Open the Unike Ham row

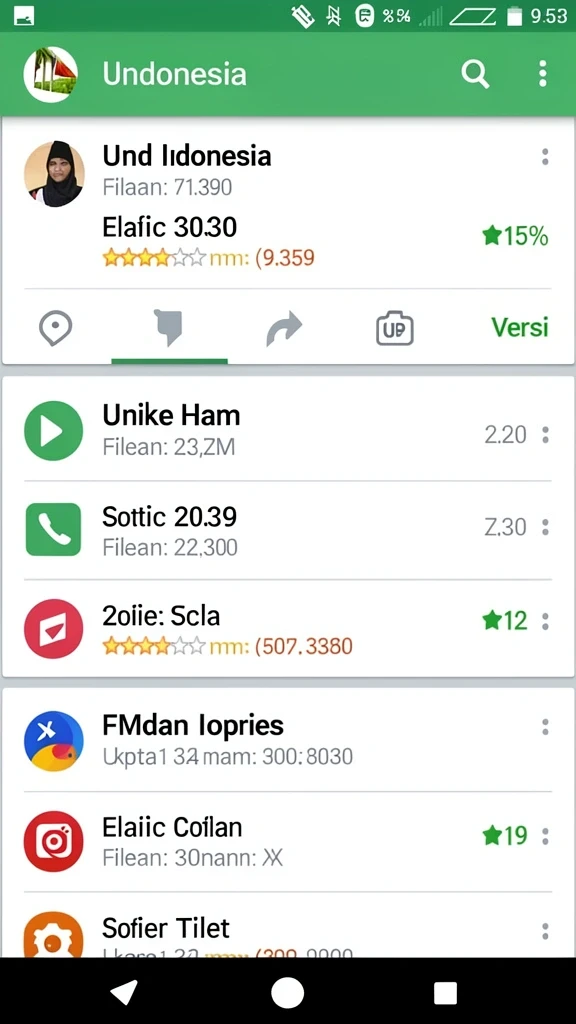pos(288,432)
